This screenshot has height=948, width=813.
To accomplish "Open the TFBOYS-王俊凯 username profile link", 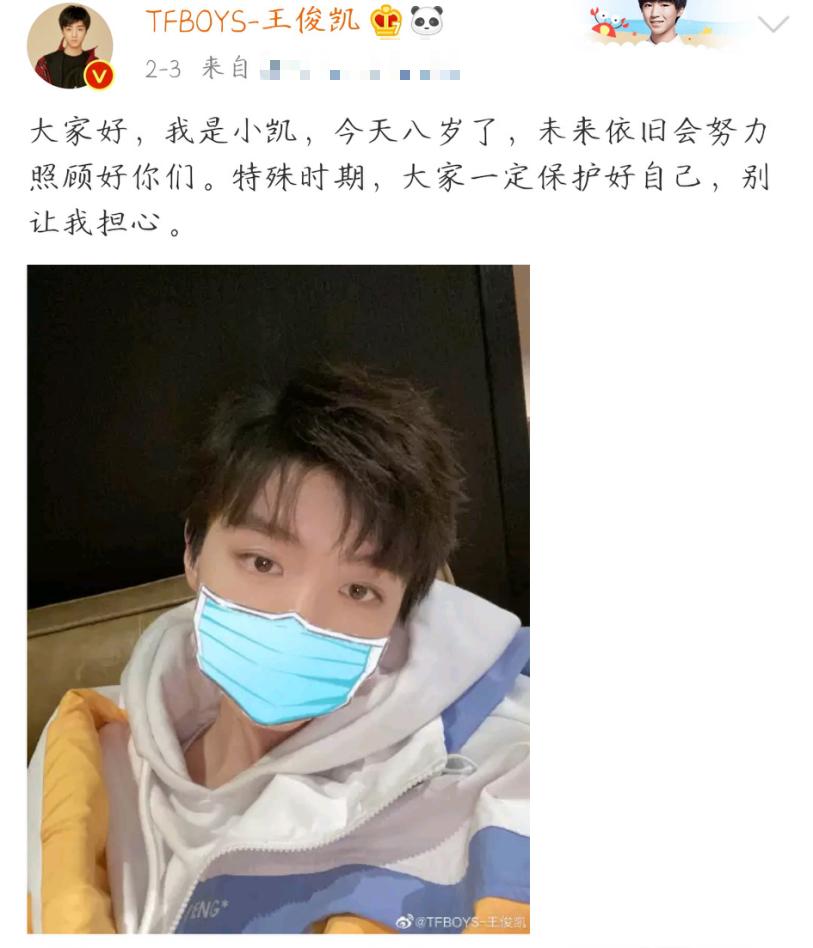I will 252,19.
